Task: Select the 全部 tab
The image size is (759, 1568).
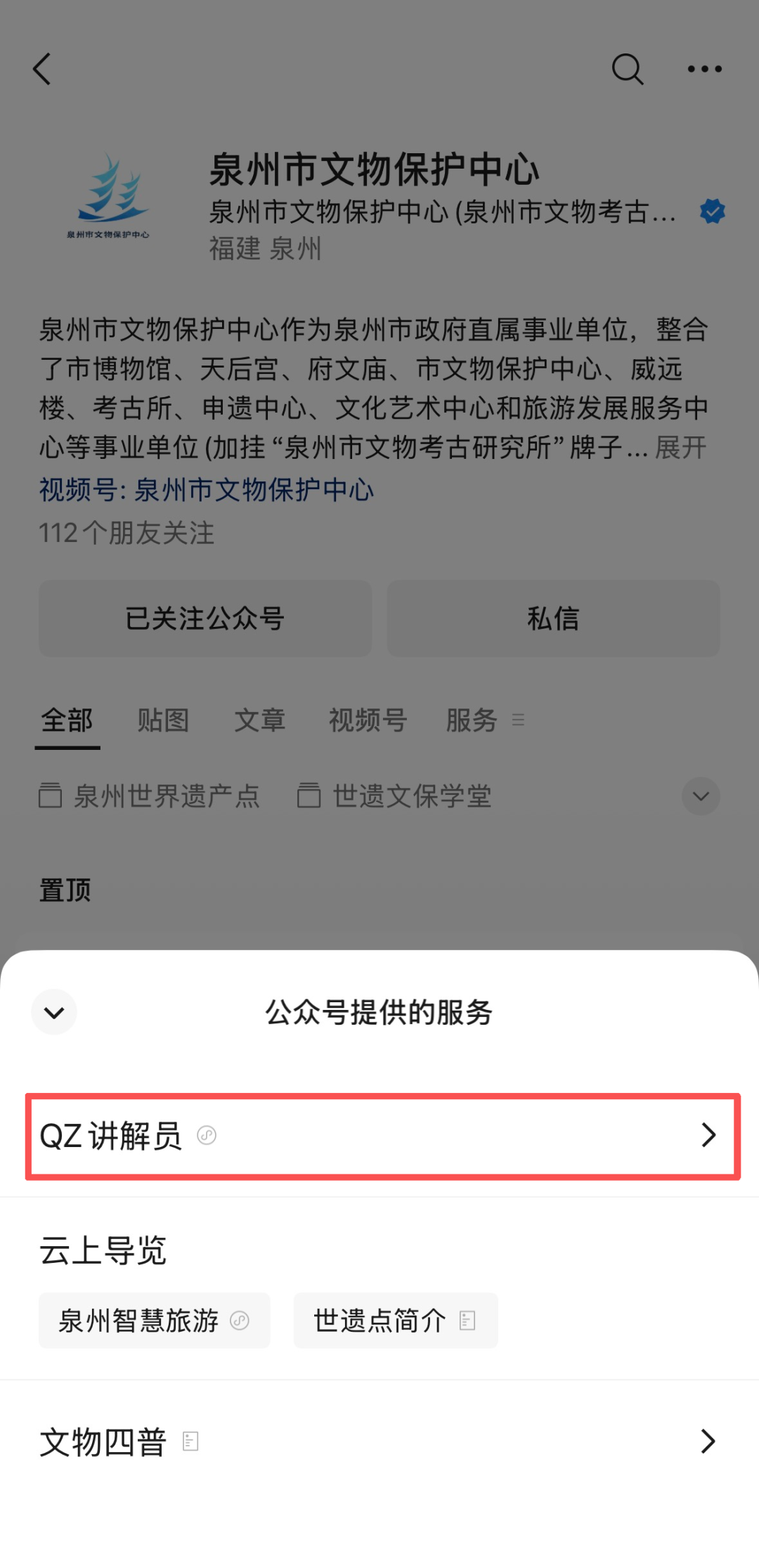Action: point(67,720)
